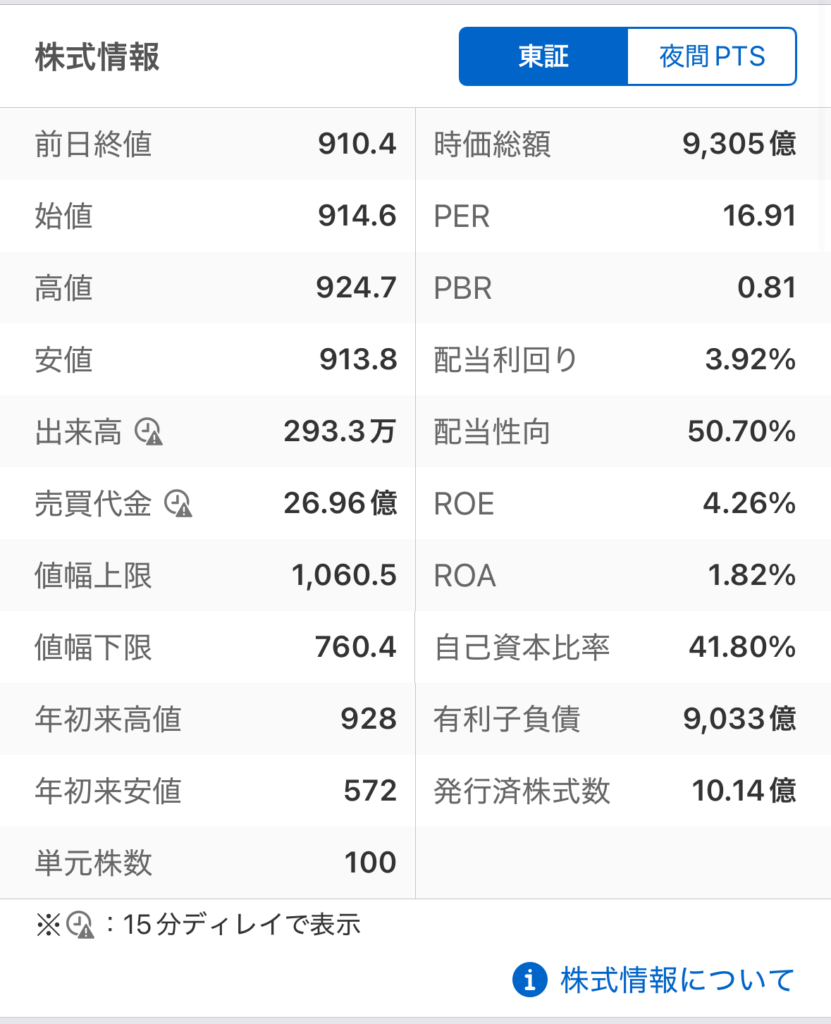The height and width of the screenshot is (1024, 831).
Task: Open the 株式情報について info link
Action: [655, 980]
